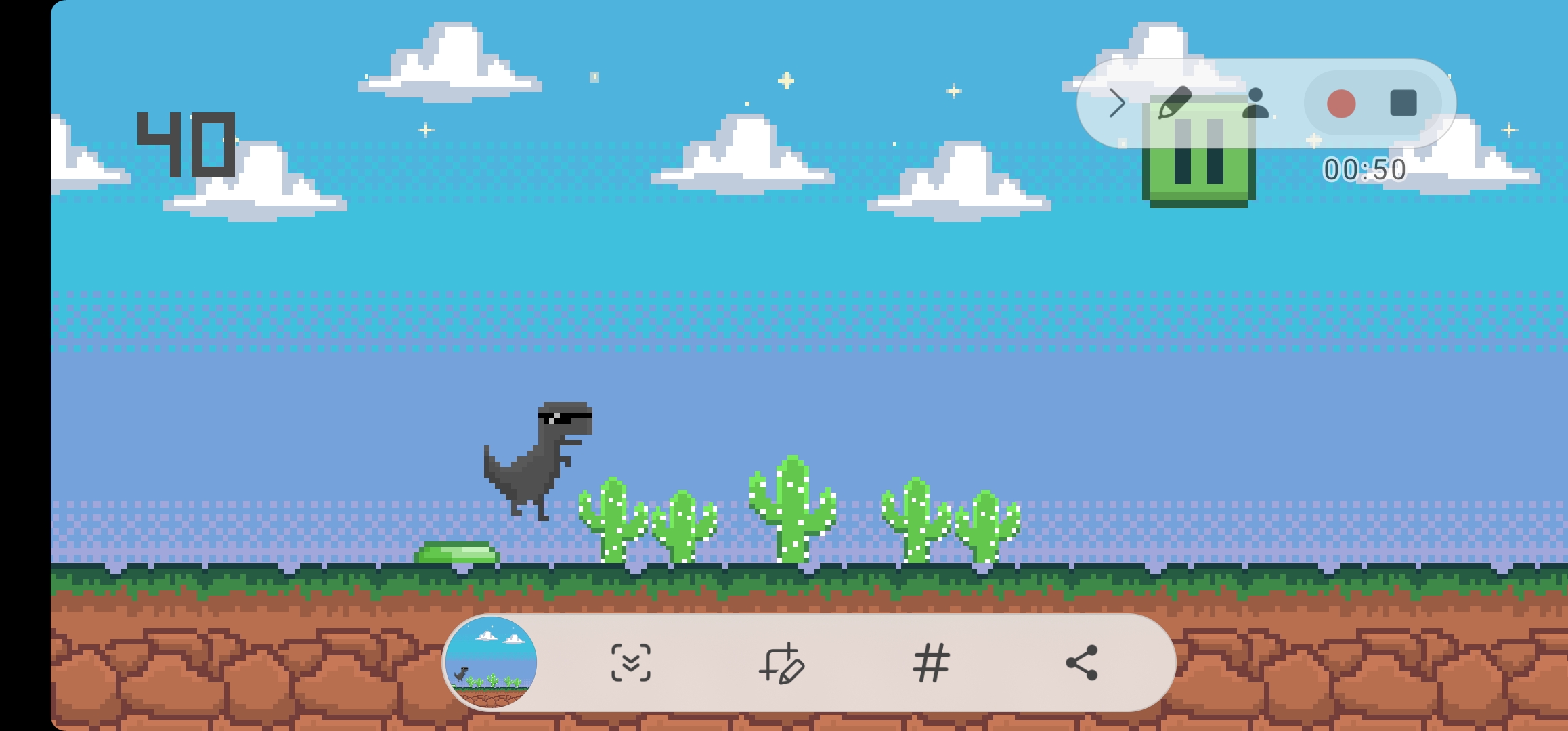The image size is (1568, 731).
Task: Collapse the screen recorder toolbar arrow
Action: 1116,104
